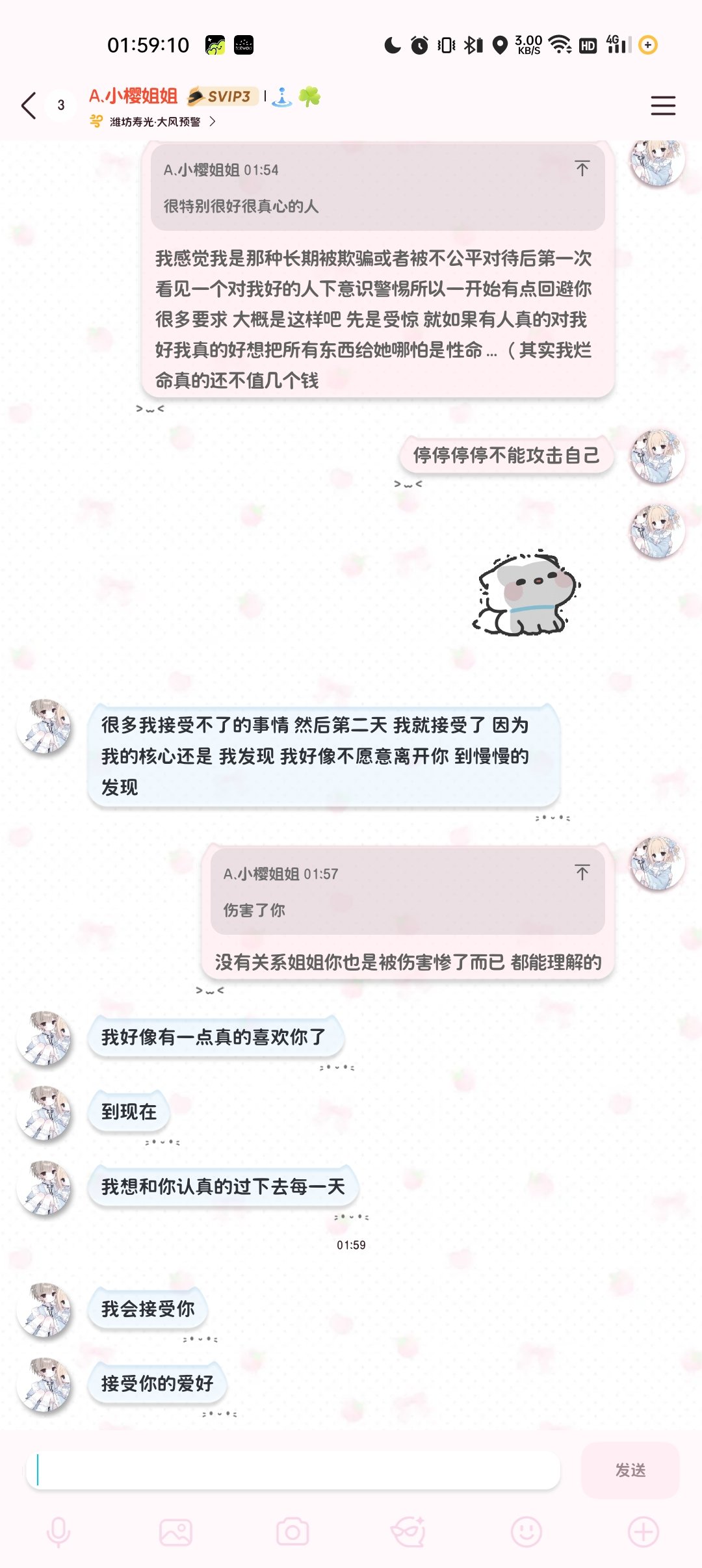Open the hamburger menu in chat header
The image size is (702, 1568).
pos(663,105)
